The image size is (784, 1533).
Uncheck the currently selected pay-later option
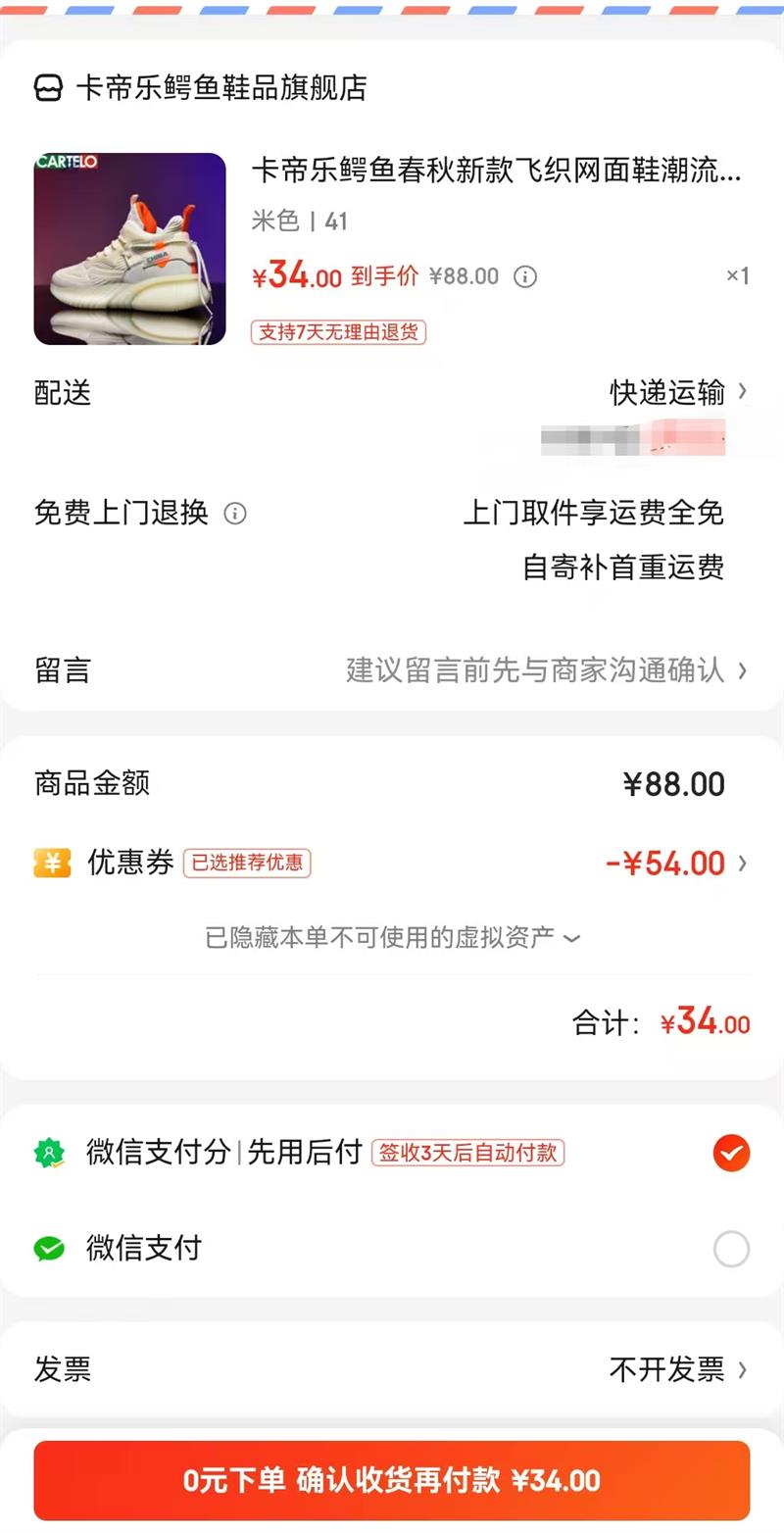click(x=731, y=1153)
